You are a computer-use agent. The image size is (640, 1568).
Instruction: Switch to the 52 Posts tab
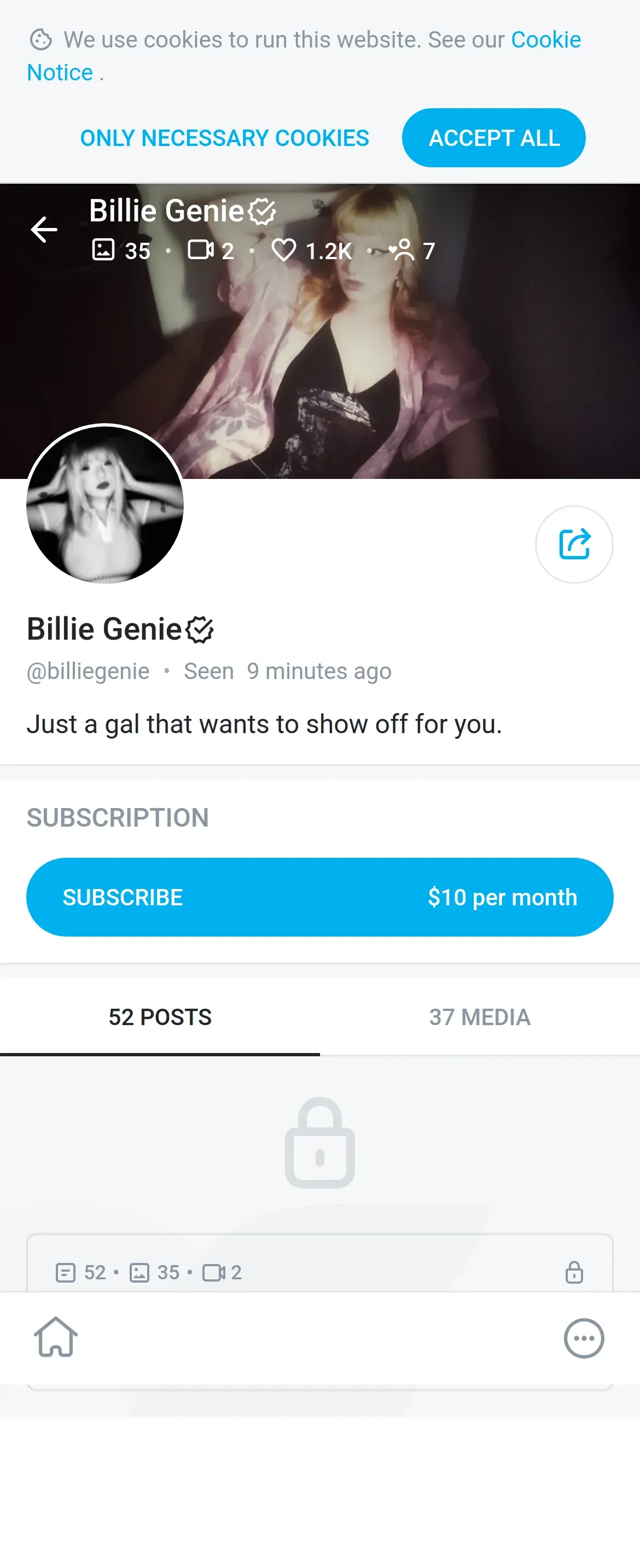click(x=160, y=1016)
